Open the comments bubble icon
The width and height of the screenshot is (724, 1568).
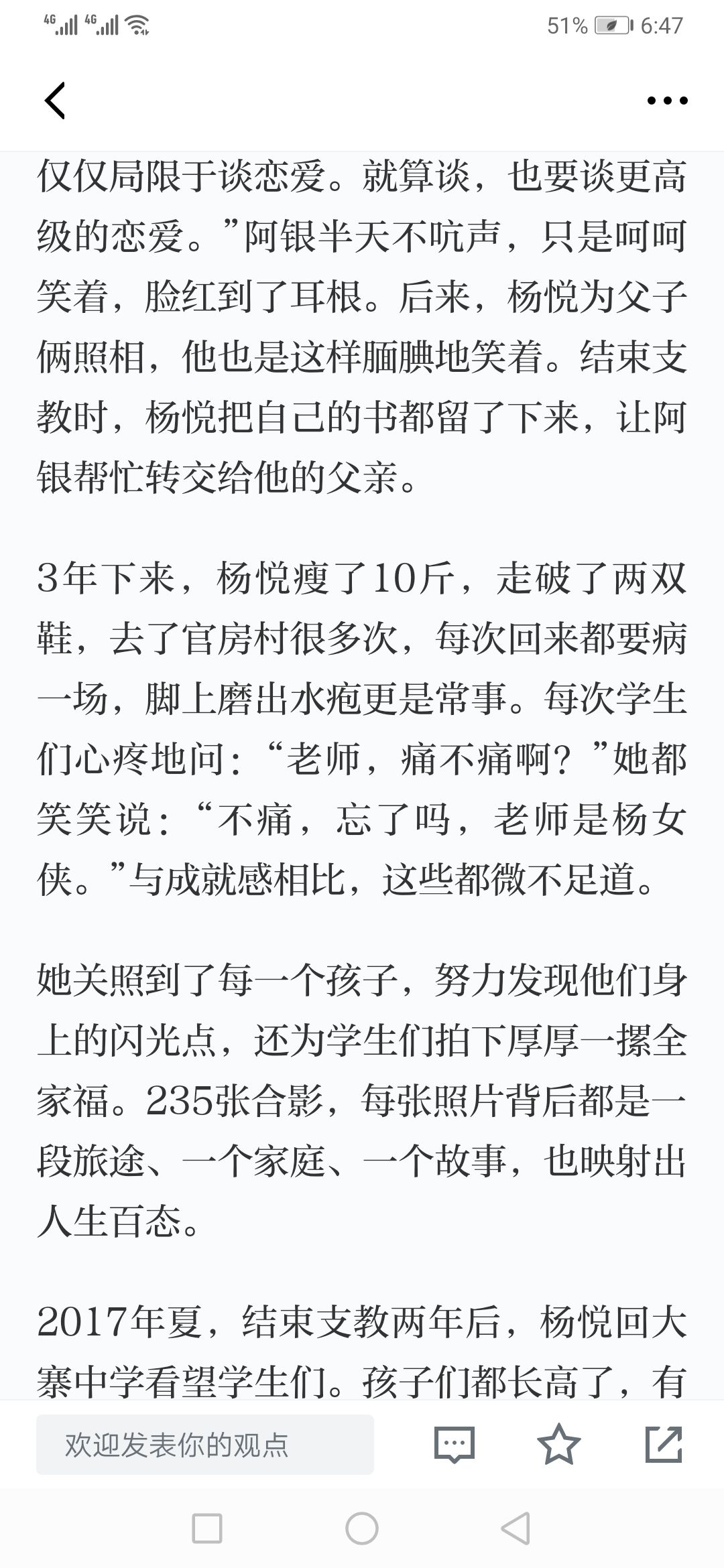pos(455,1445)
